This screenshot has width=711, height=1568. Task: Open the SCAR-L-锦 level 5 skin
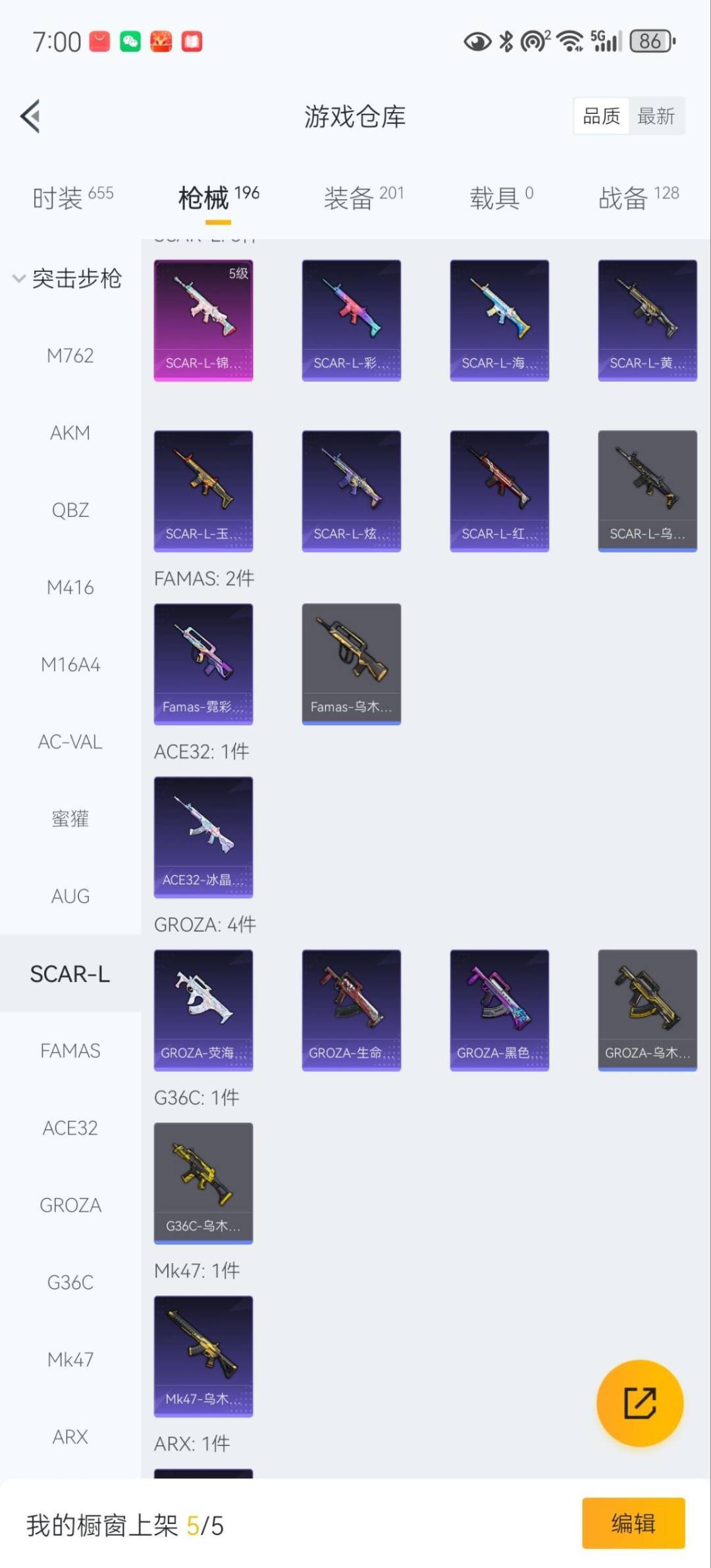pyautogui.click(x=203, y=320)
